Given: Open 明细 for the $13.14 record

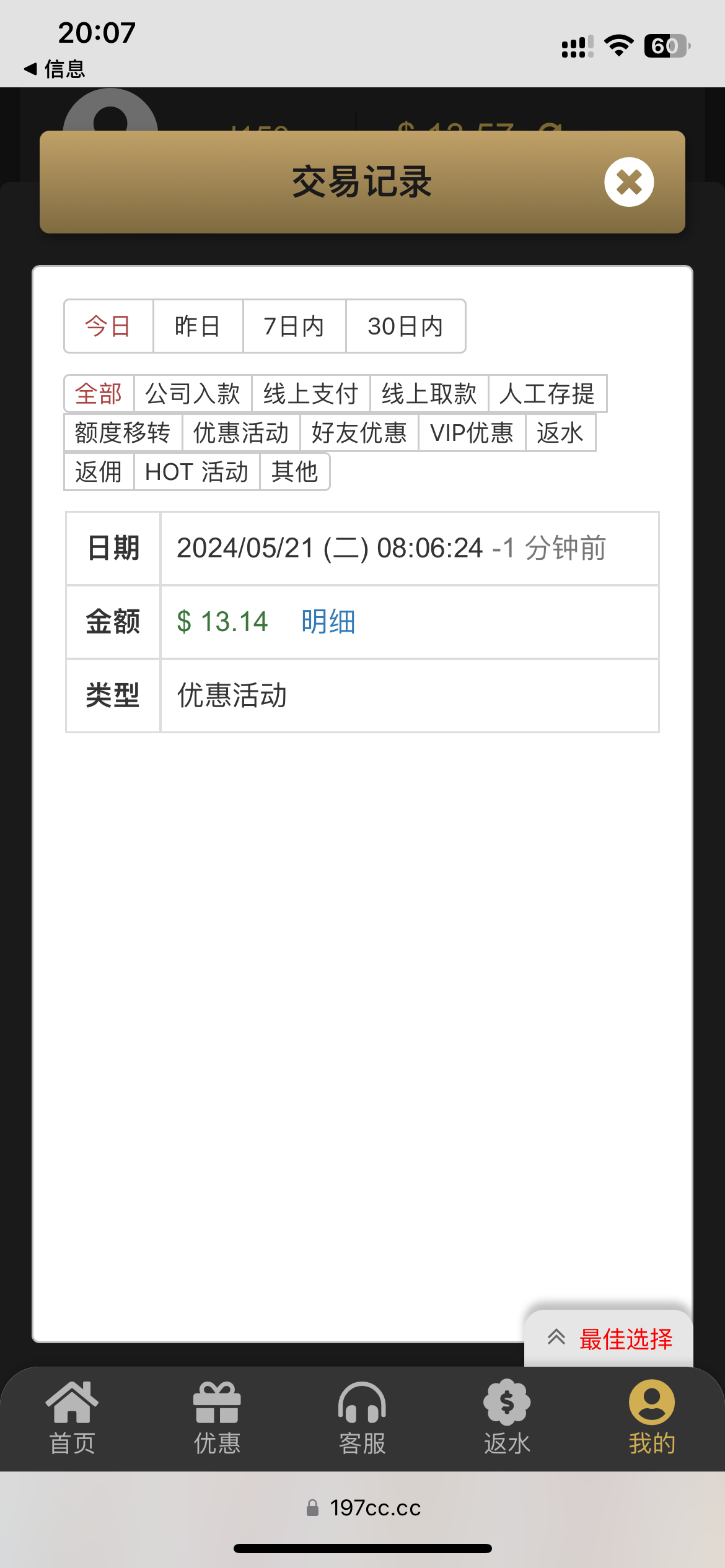Looking at the screenshot, I should tap(328, 622).
